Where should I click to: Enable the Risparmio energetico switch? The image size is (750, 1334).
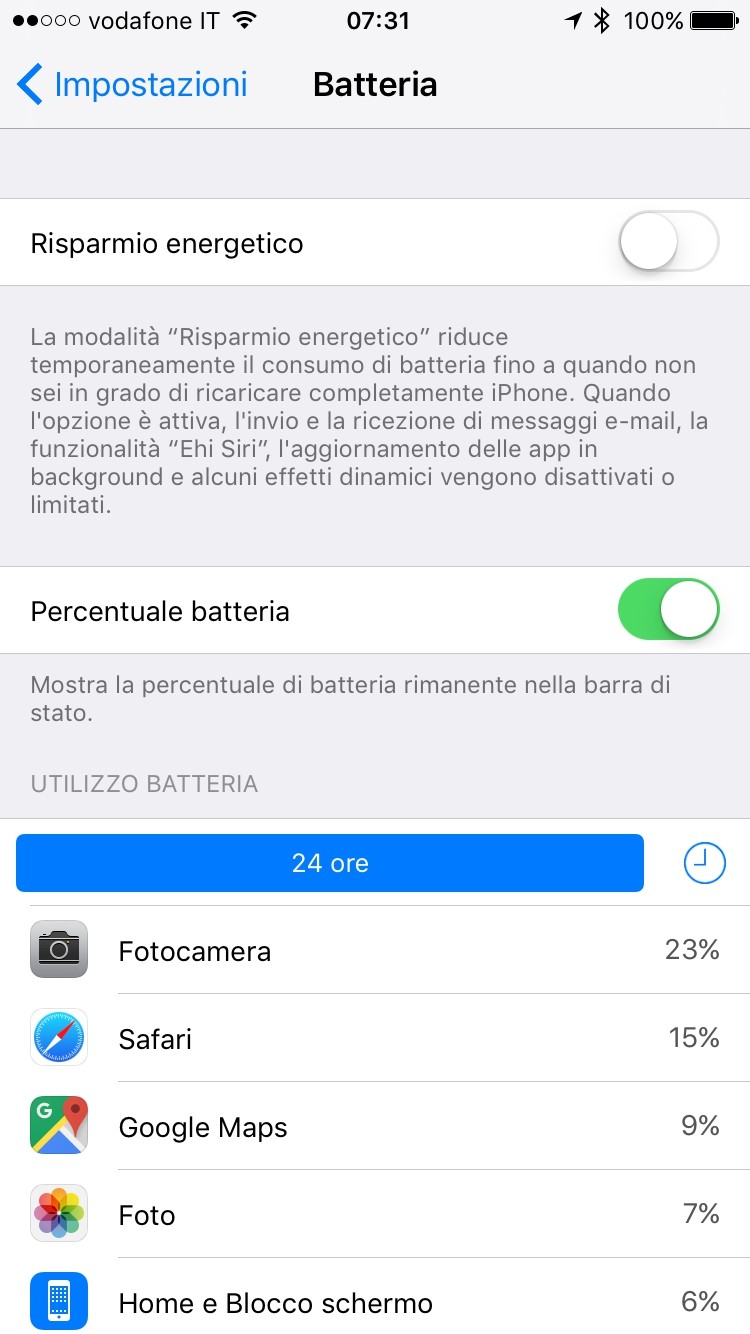[669, 242]
